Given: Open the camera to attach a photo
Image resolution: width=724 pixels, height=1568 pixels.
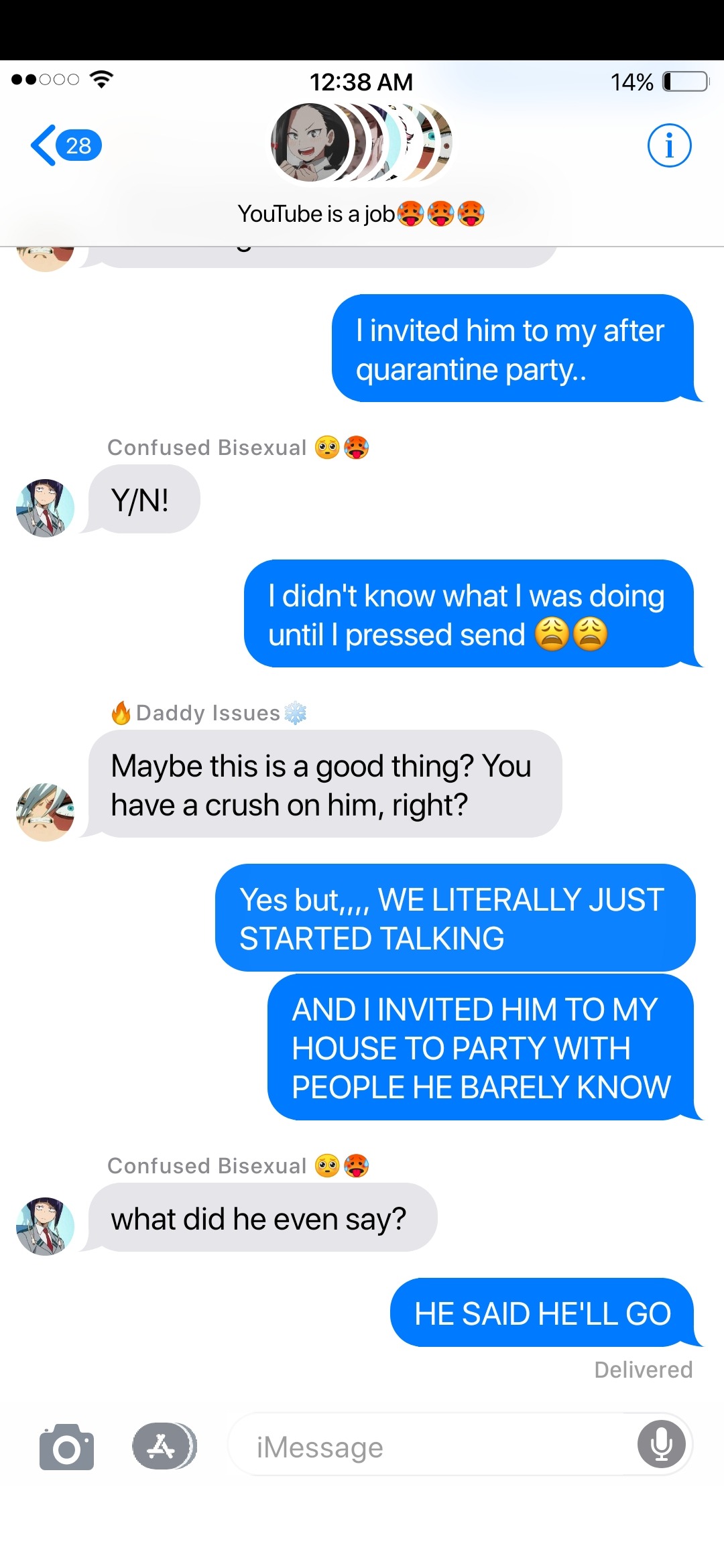Looking at the screenshot, I should coord(66,1447).
